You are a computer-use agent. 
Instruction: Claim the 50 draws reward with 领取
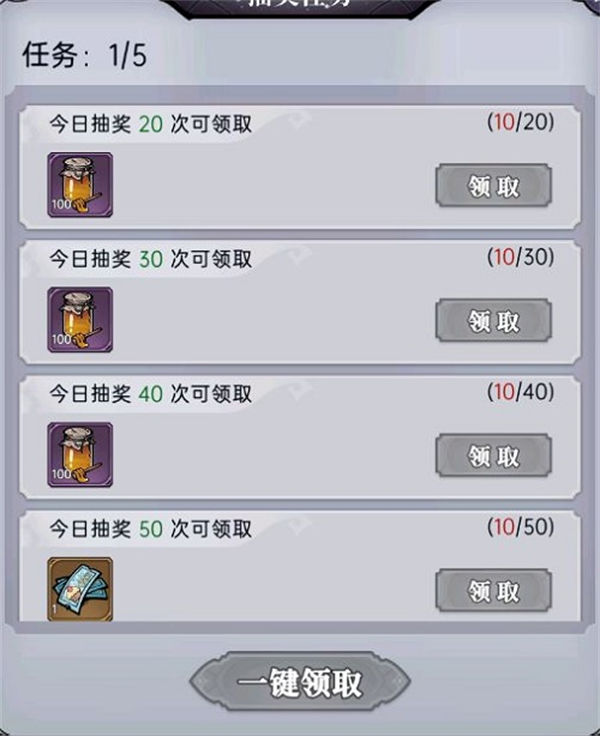493,590
